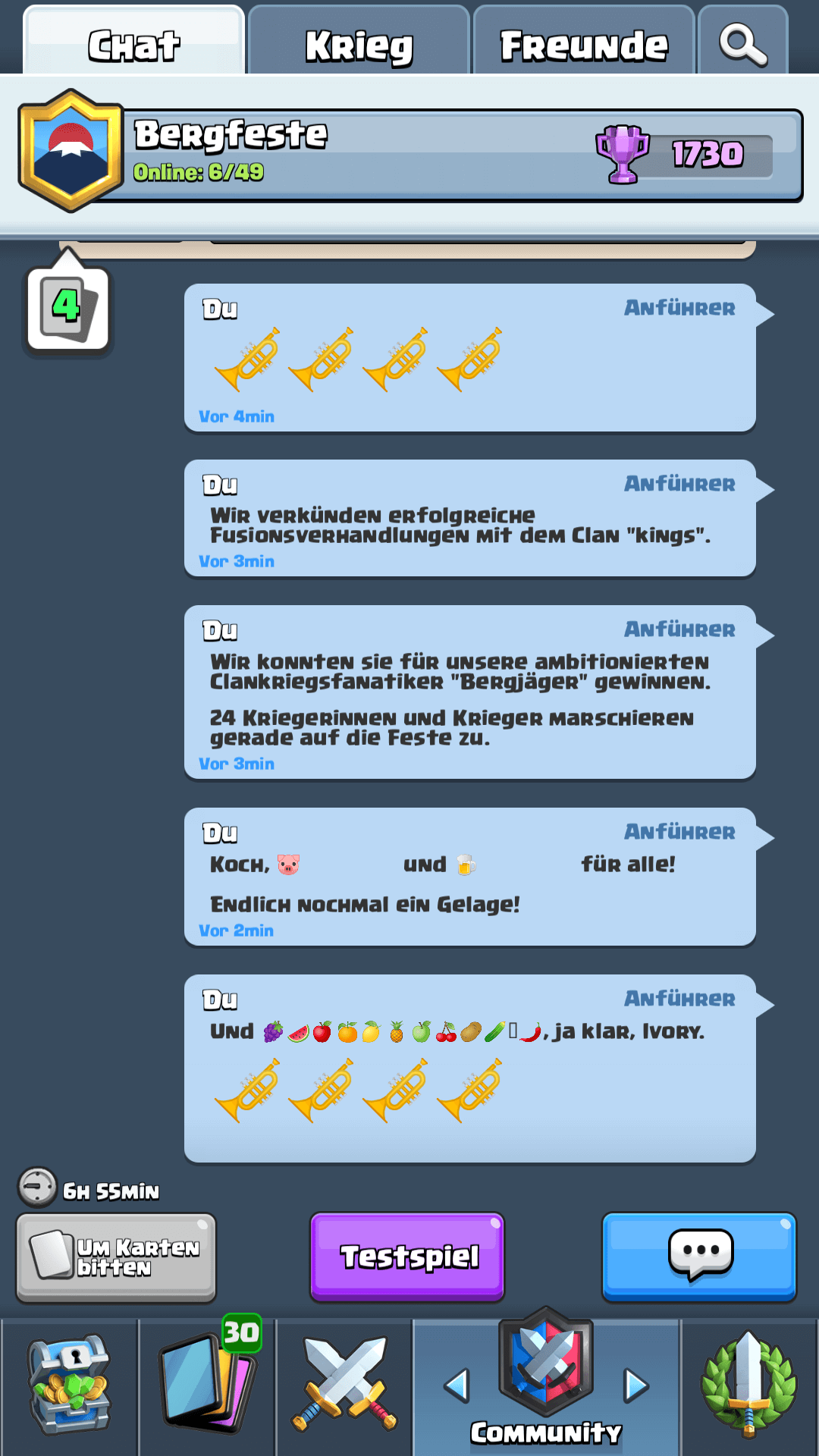Screen dimensions: 819x1456
Task: Tap the left arrow beside Community
Action: 457,1385
